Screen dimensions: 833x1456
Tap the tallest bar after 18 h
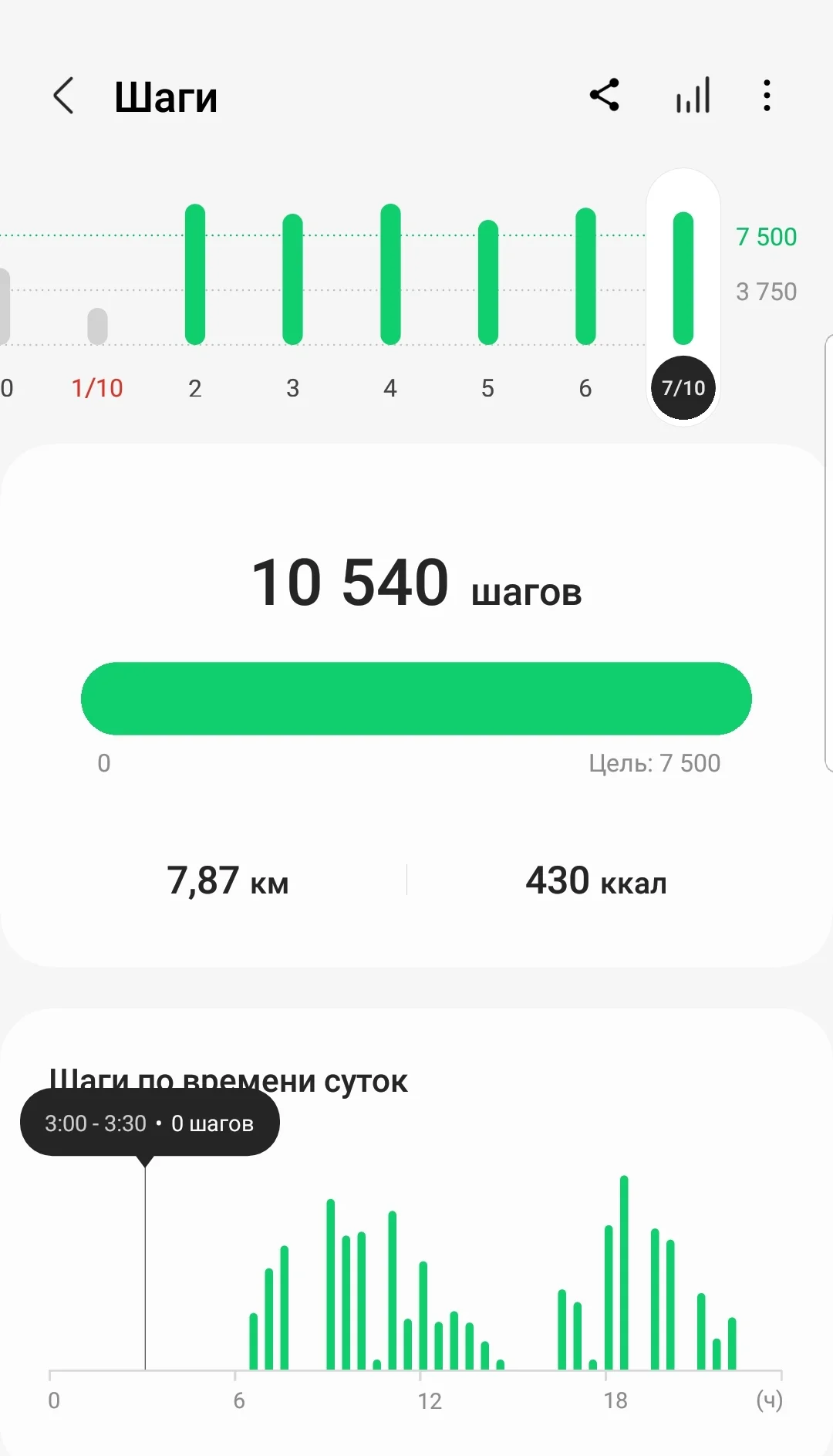[x=624, y=1273]
